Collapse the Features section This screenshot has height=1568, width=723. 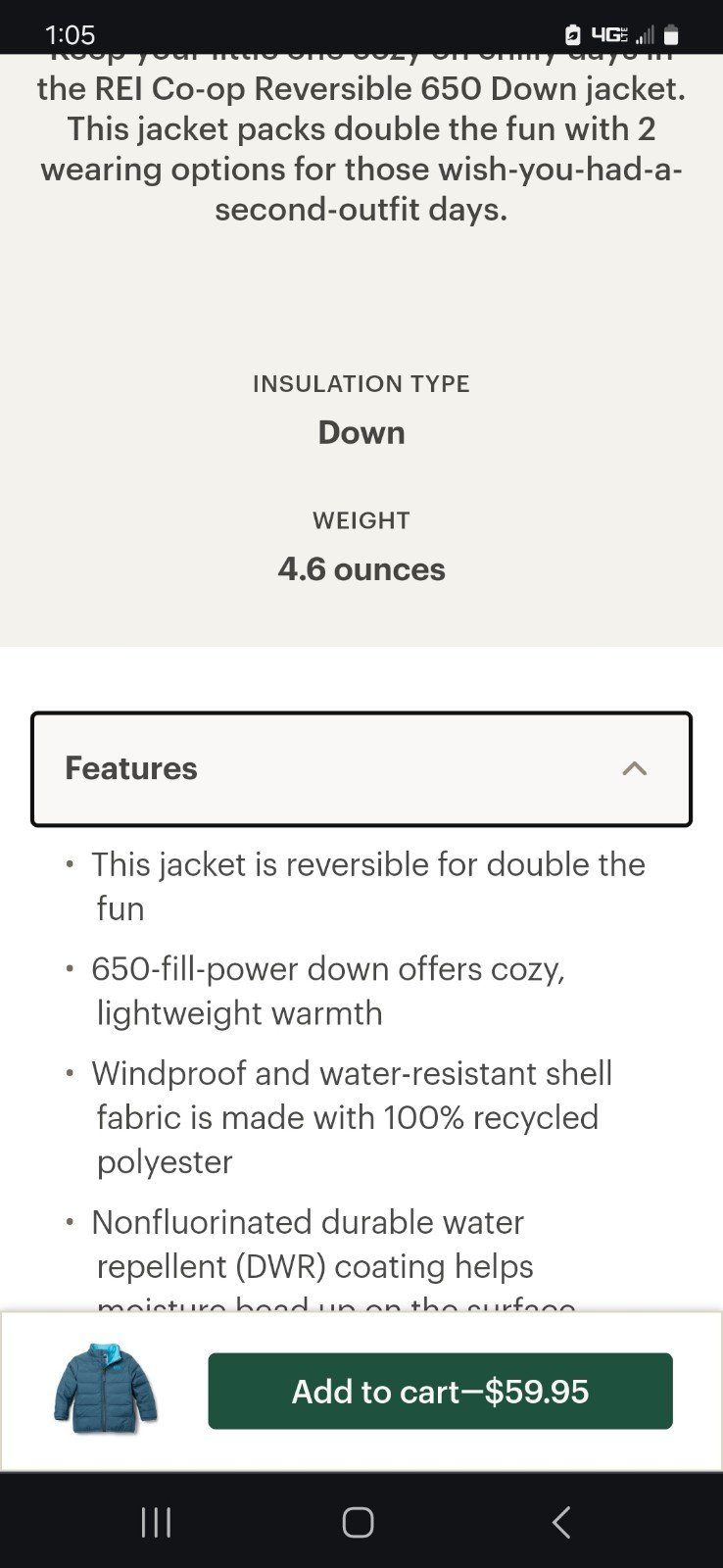[361, 768]
